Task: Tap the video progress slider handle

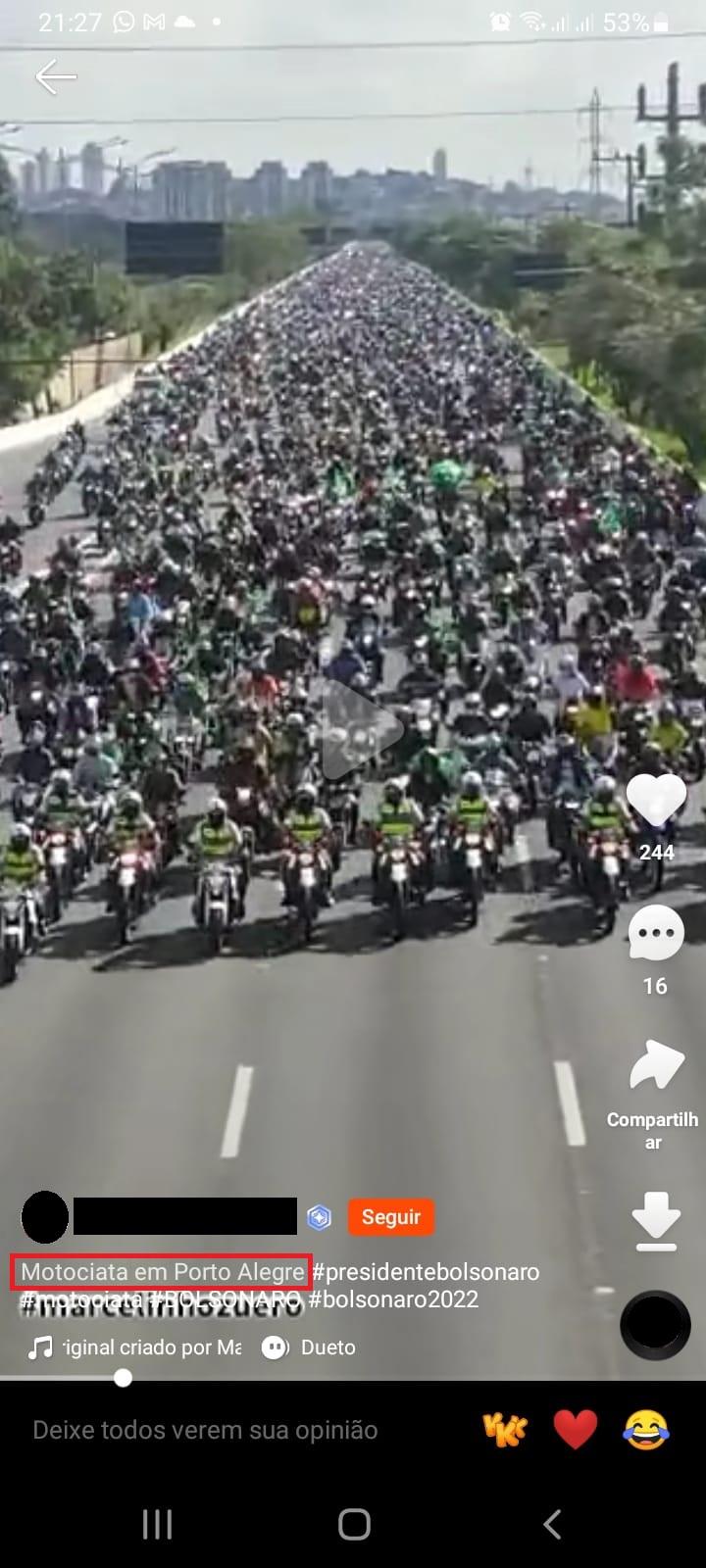Action: point(123,1378)
